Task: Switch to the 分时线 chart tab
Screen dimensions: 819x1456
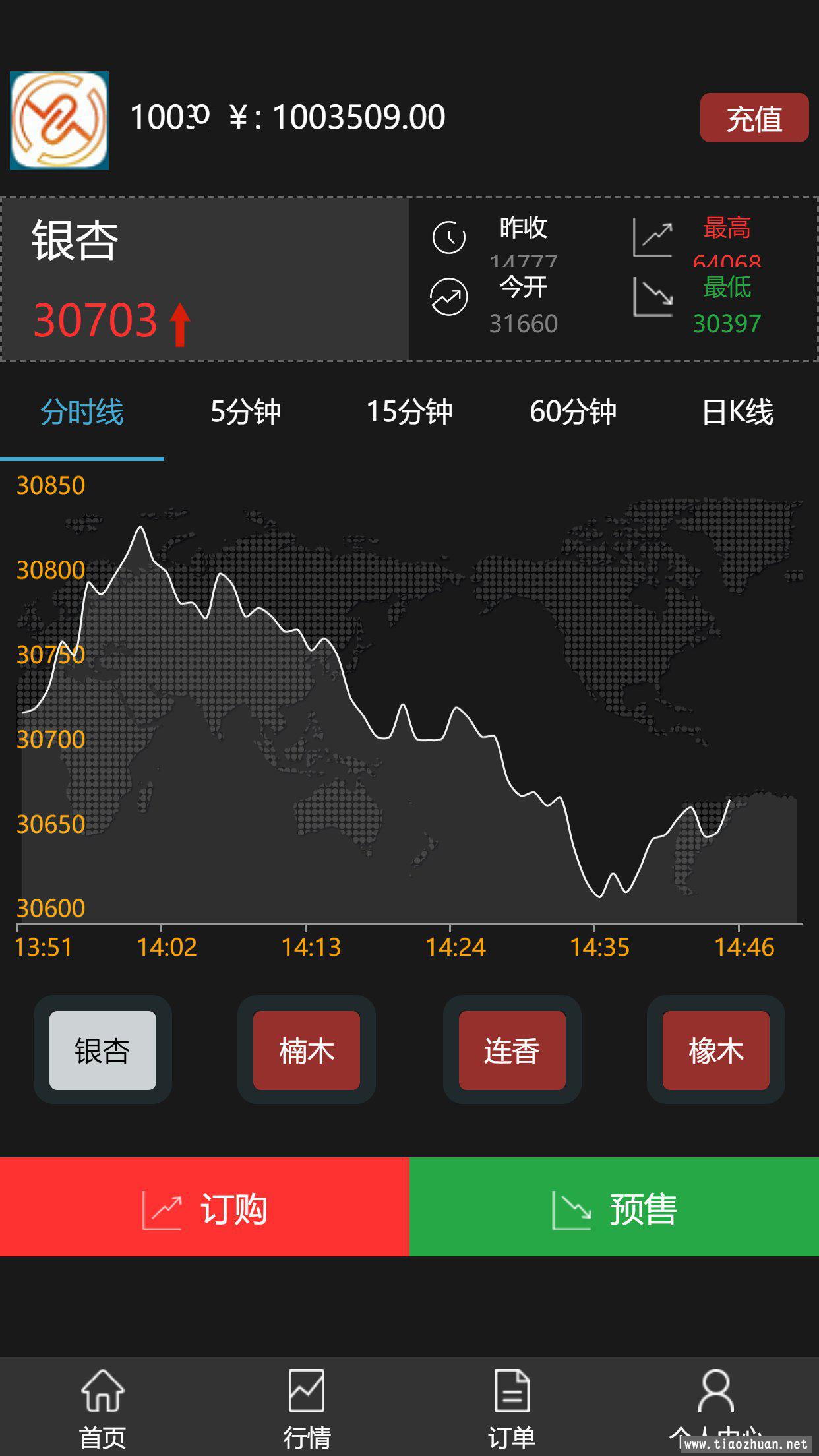Action: 82,413
